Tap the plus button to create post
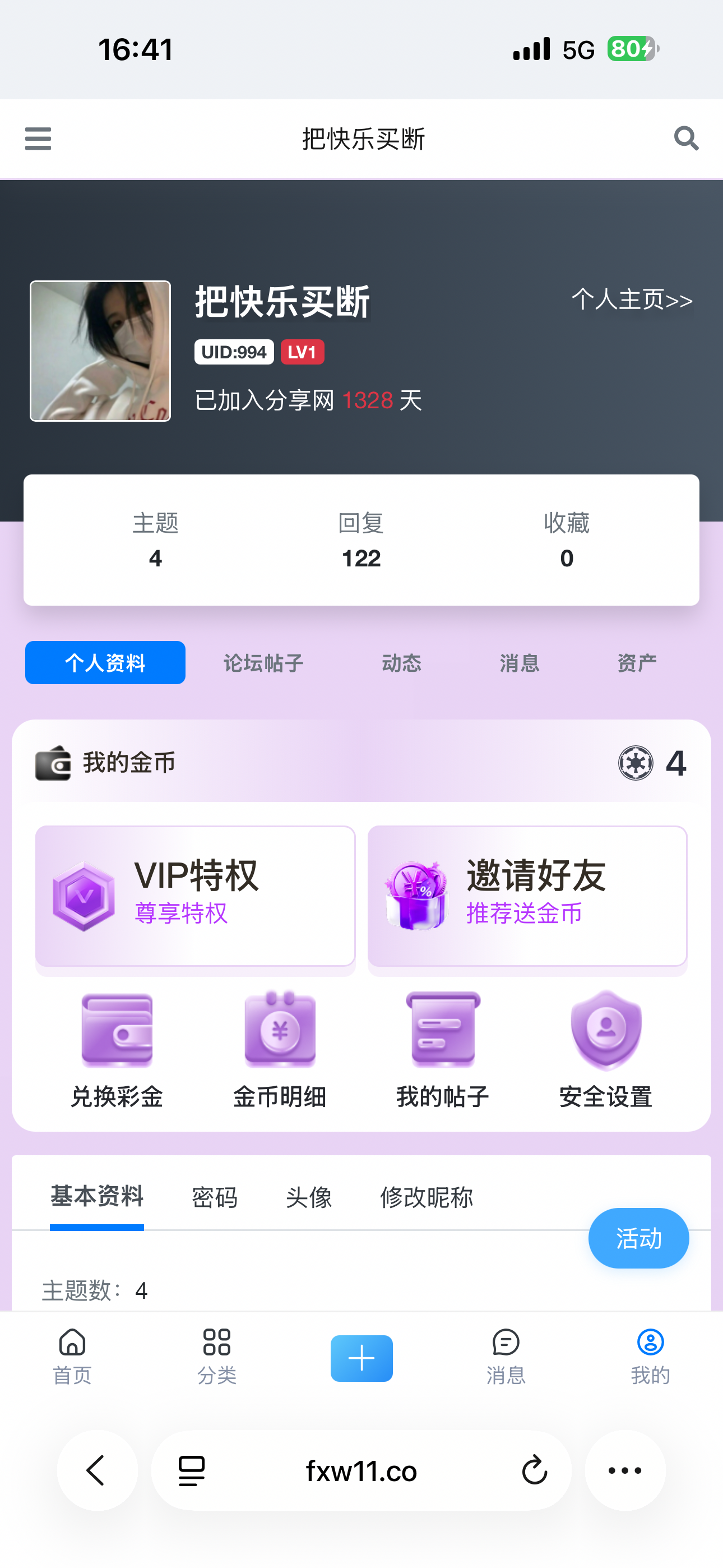This screenshot has height=1568, width=723. (x=361, y=1358)
